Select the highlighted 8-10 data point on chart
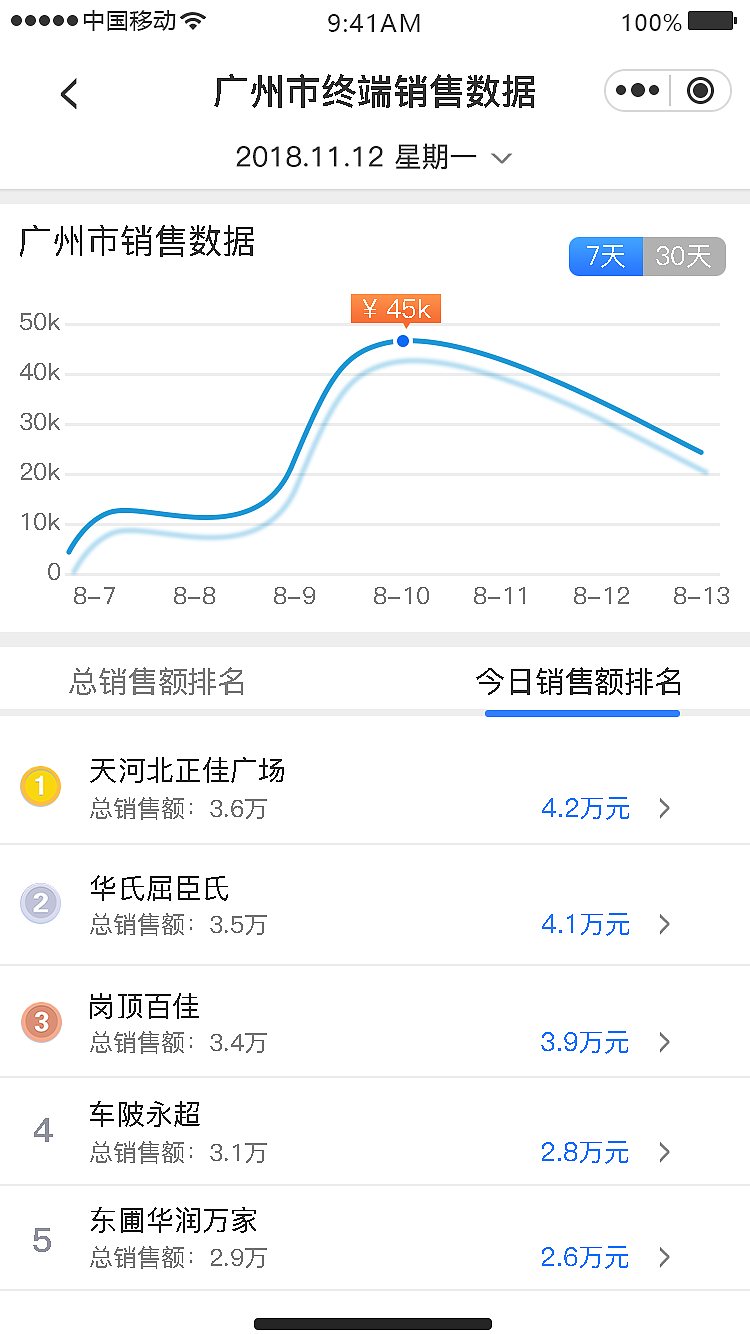Screen dimensions: 750x1334 tap(402, 340)
